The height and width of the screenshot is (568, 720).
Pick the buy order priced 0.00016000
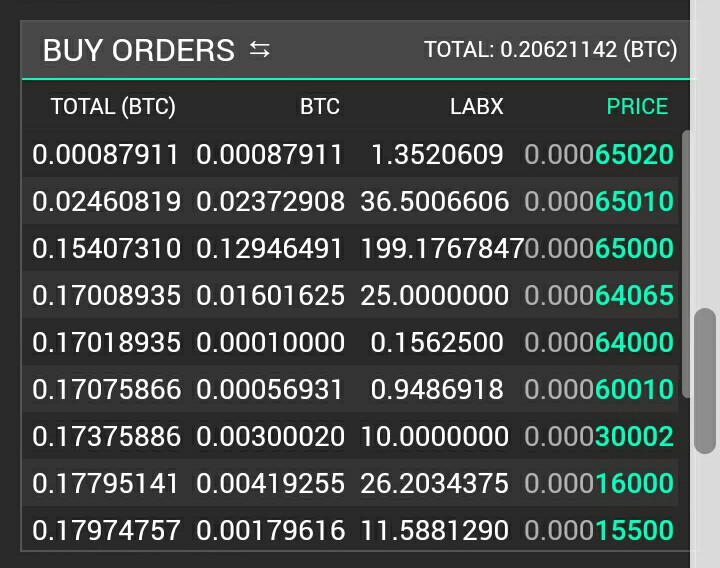pyautogui.click(x=352, y=483)
